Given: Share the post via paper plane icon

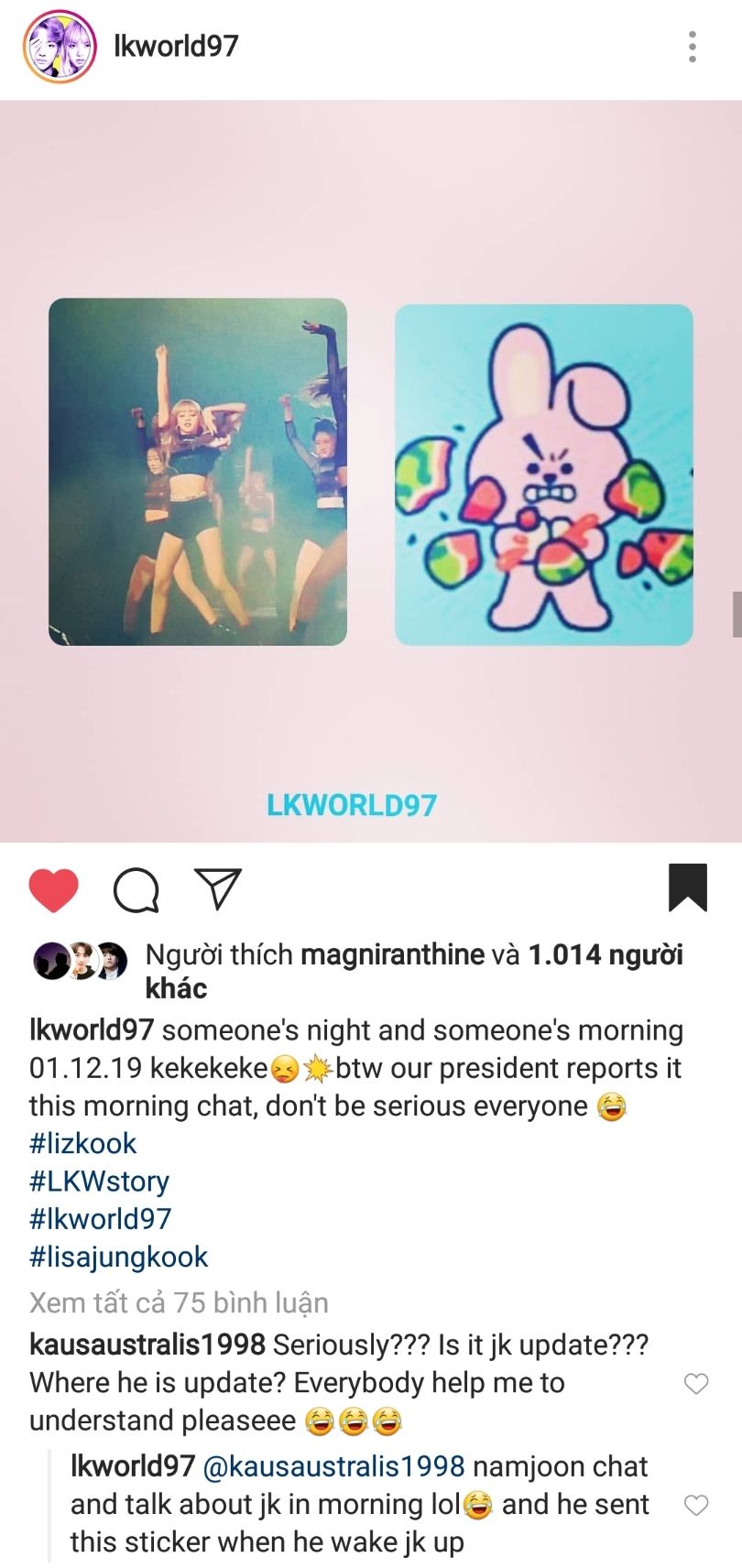Looking at the screenshot, I should tap(218, 888).
